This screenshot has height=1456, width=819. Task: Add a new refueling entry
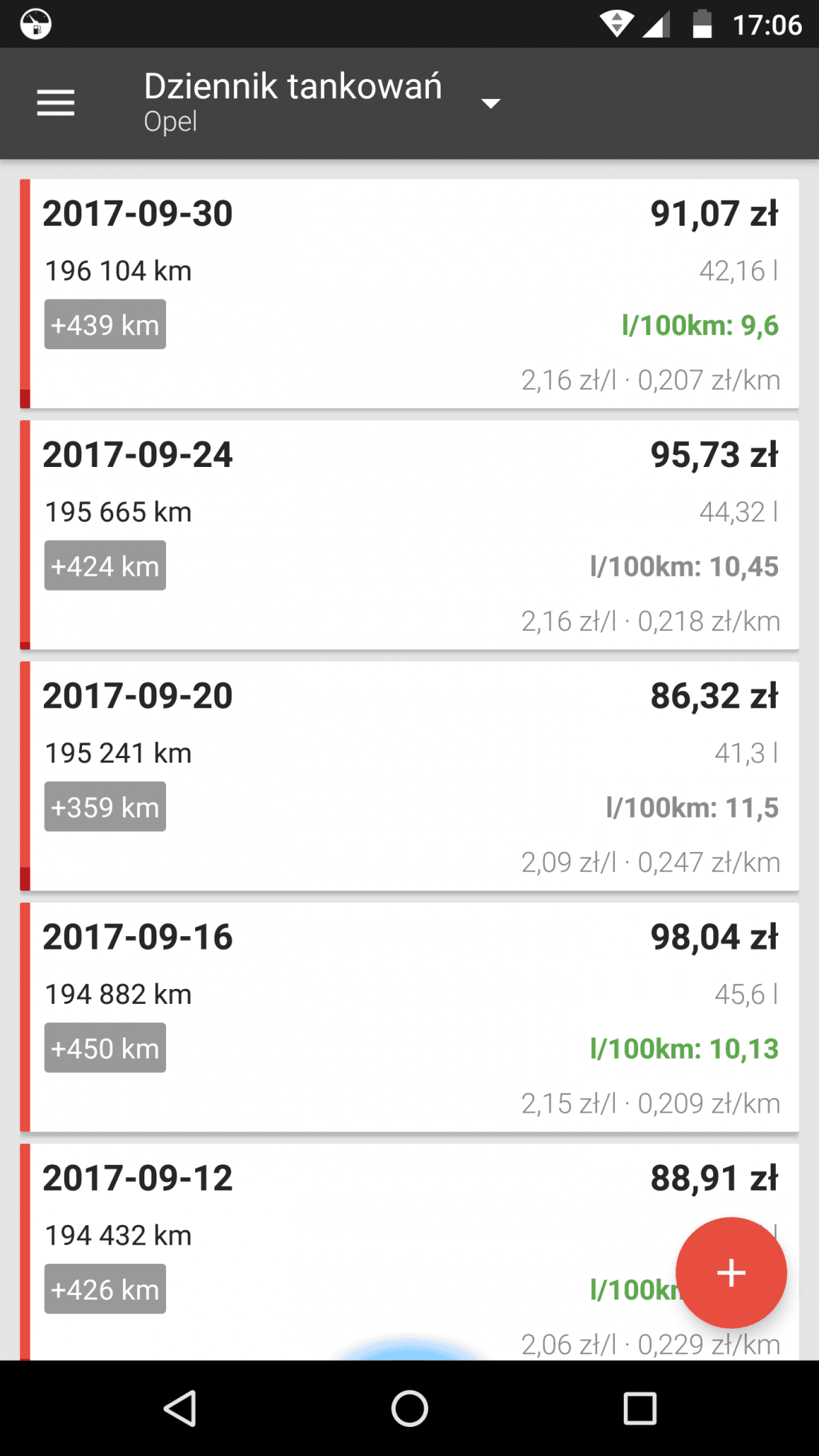[730, 1272]
